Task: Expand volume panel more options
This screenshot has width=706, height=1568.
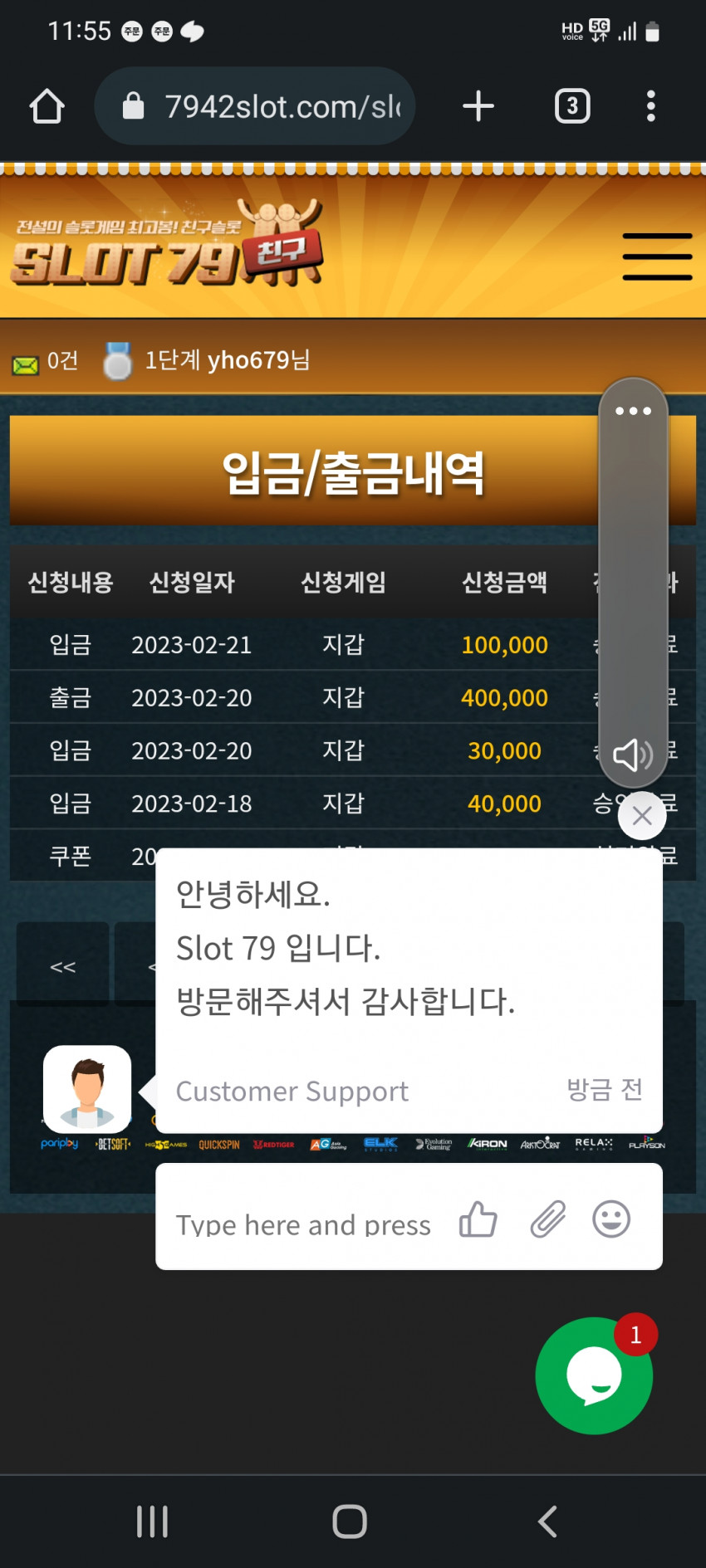Action: (633, 411)
